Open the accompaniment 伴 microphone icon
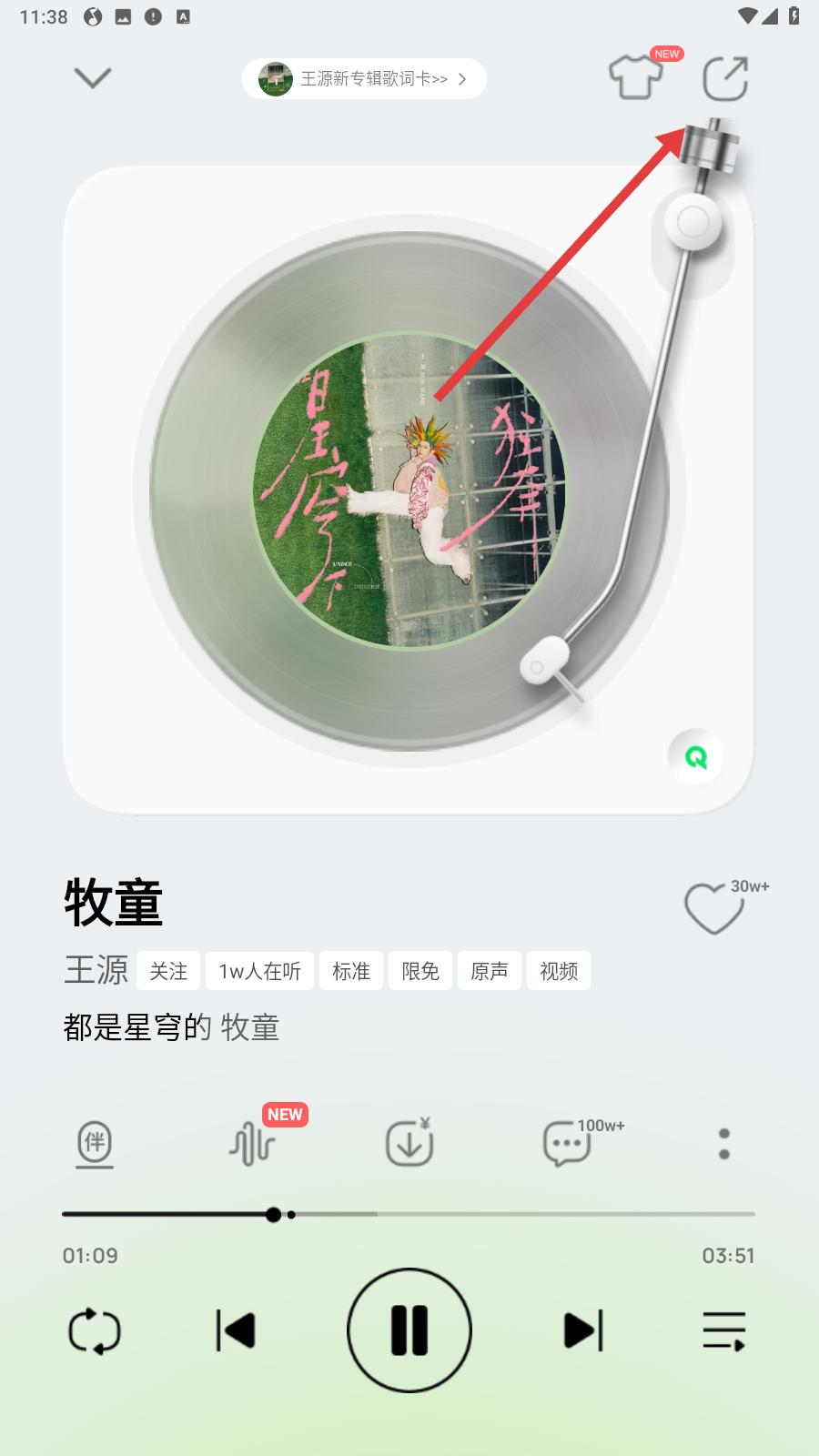This screenshot has width=819, height=1456. pyautogui.click(x=95, y=1144)
